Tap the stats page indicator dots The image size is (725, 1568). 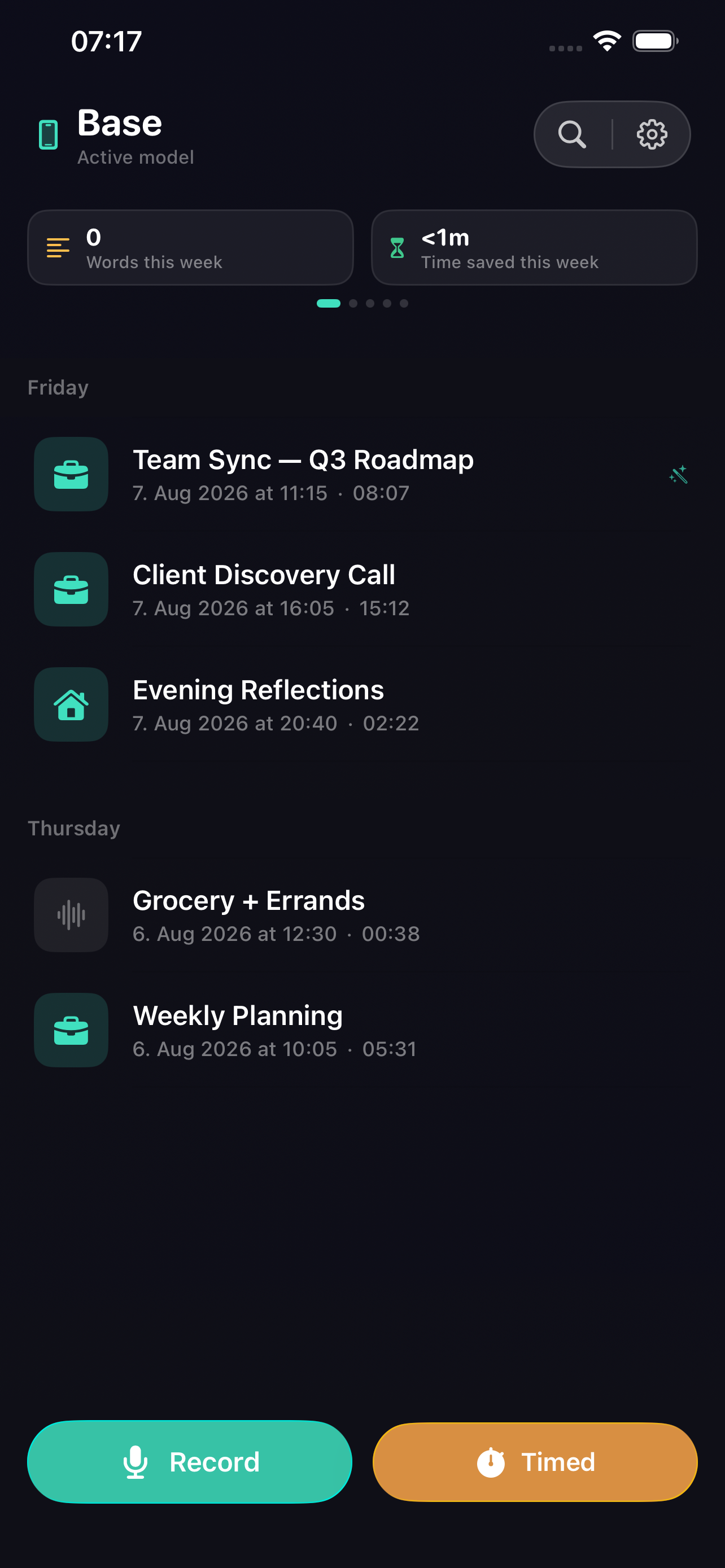click(x=362, y=303)
